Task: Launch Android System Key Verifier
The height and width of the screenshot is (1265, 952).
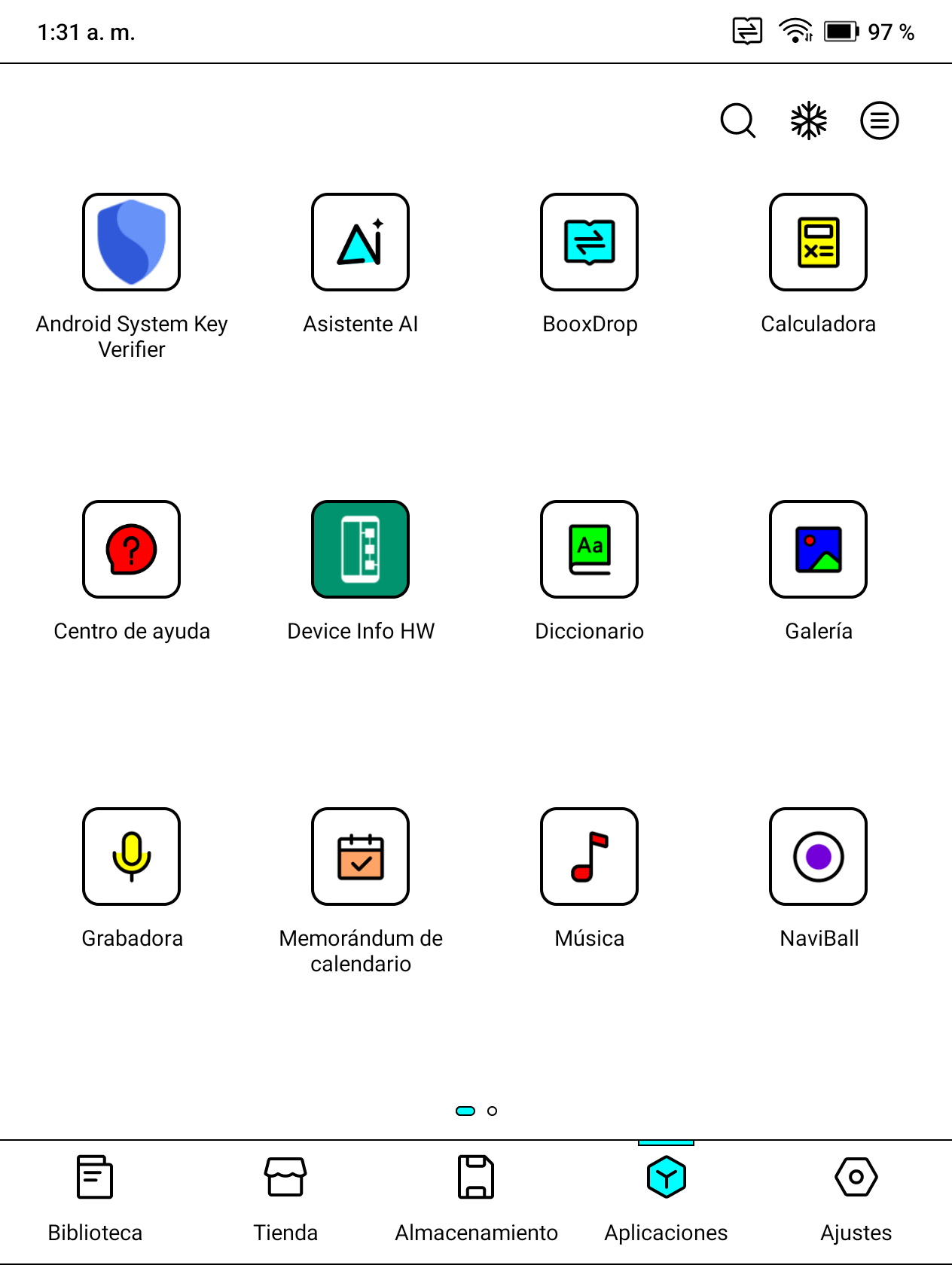Action: tap(132, 242)
